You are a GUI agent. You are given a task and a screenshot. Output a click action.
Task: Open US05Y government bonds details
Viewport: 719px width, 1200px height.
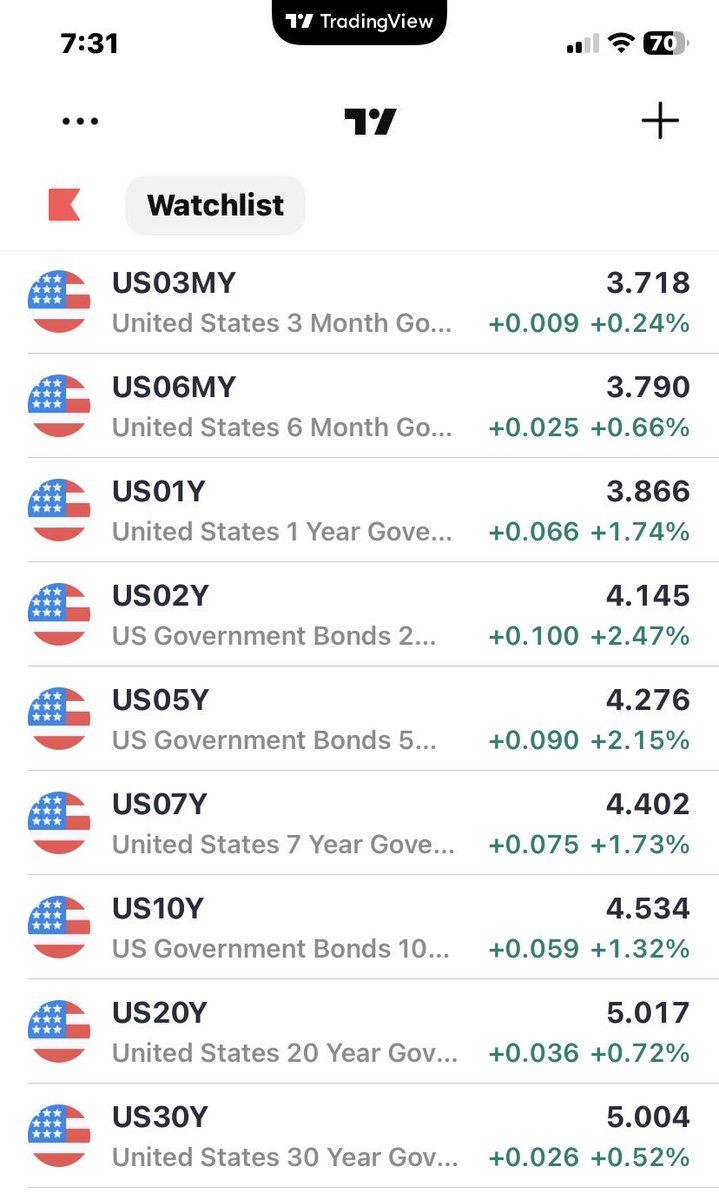coord(360,718)
